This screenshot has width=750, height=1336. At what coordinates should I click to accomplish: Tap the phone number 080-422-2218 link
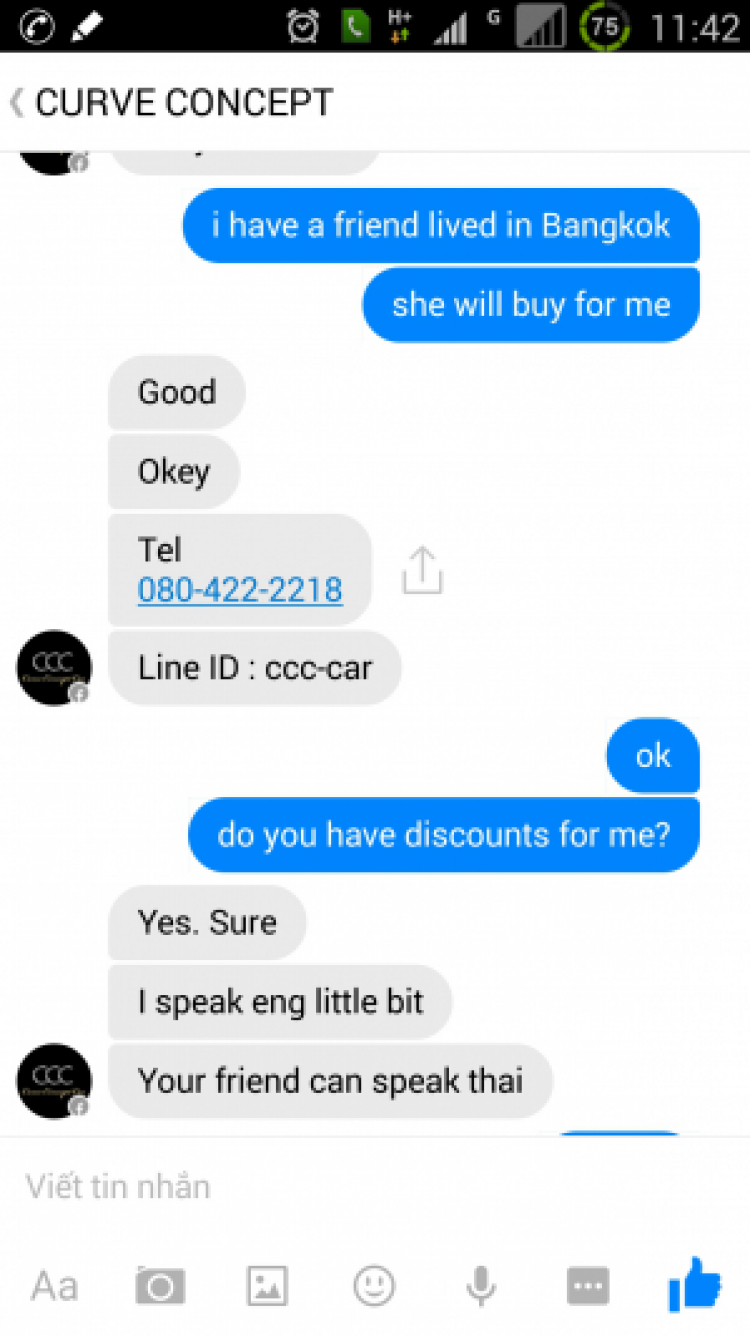(x=240, y=589)
